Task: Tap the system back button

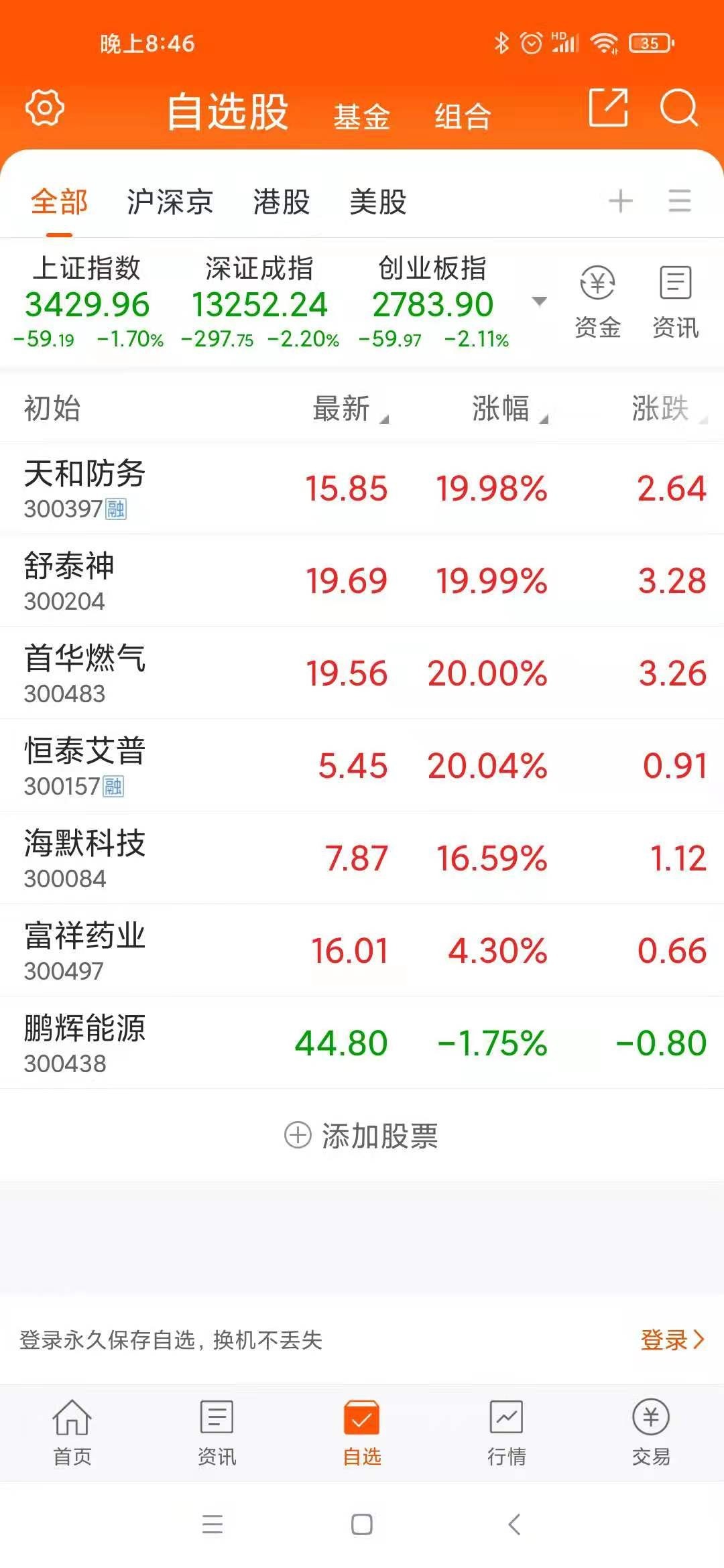Action: [514, 1524]
